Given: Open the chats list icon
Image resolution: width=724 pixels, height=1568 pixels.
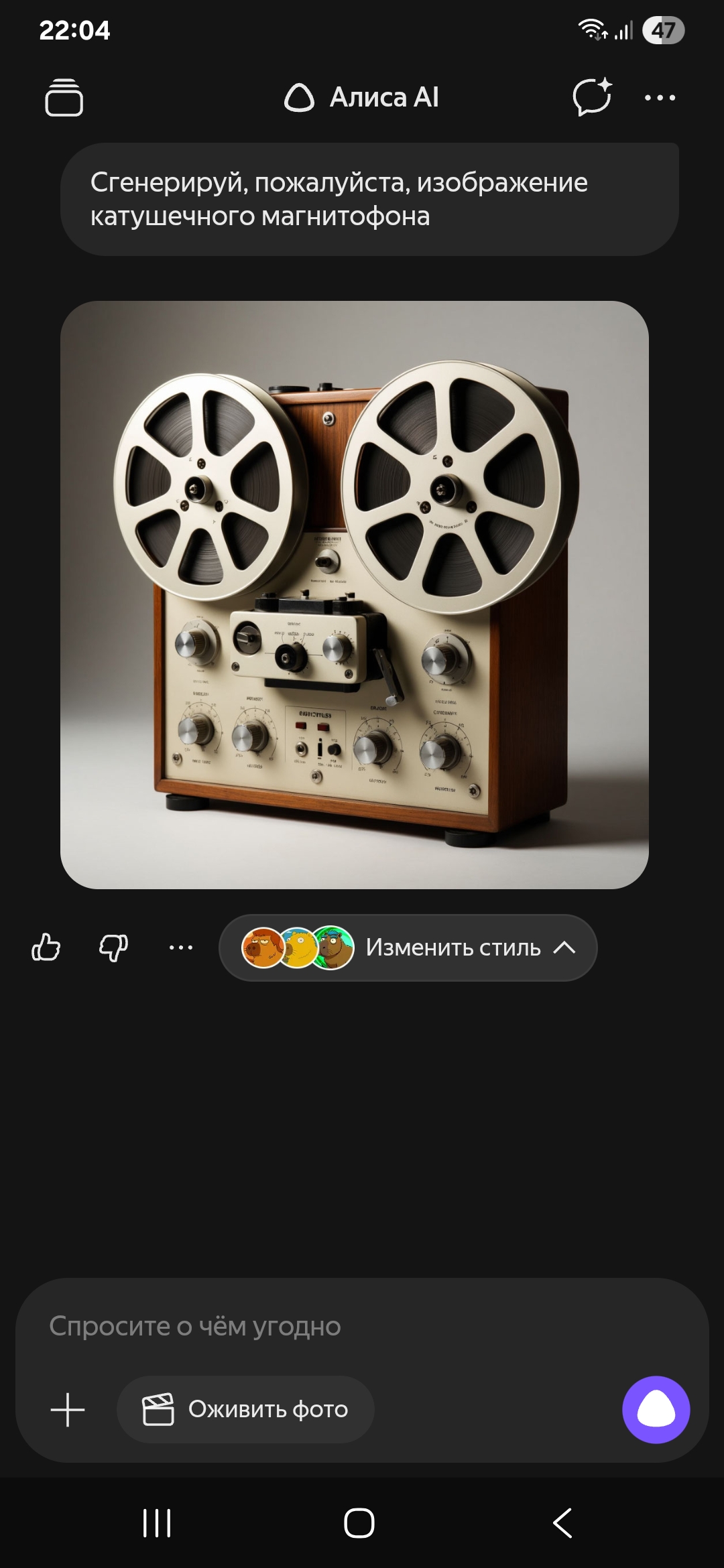Looking at the screenshot, I should [64, 98].
